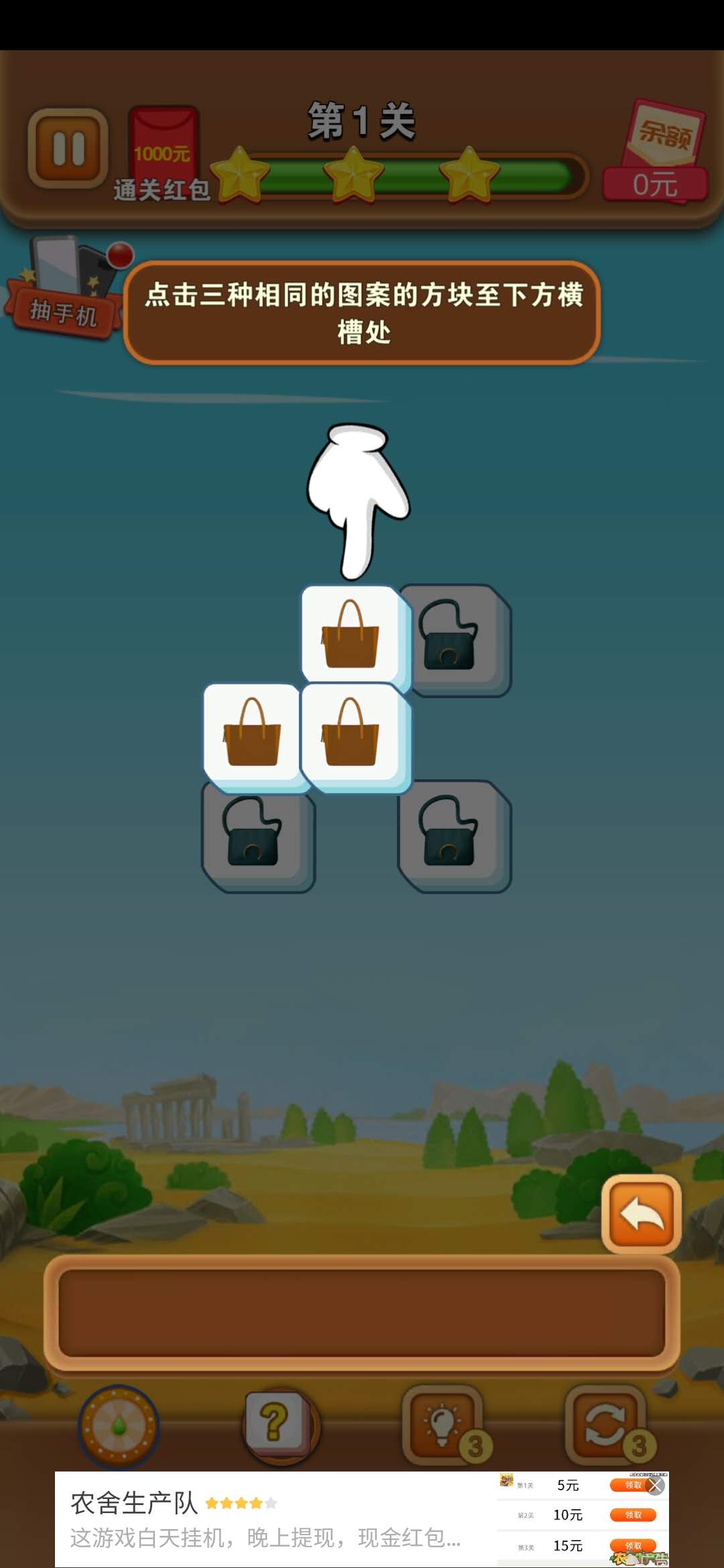Pause the game
Screen dimensions: 724x1568
coord(68,148)
